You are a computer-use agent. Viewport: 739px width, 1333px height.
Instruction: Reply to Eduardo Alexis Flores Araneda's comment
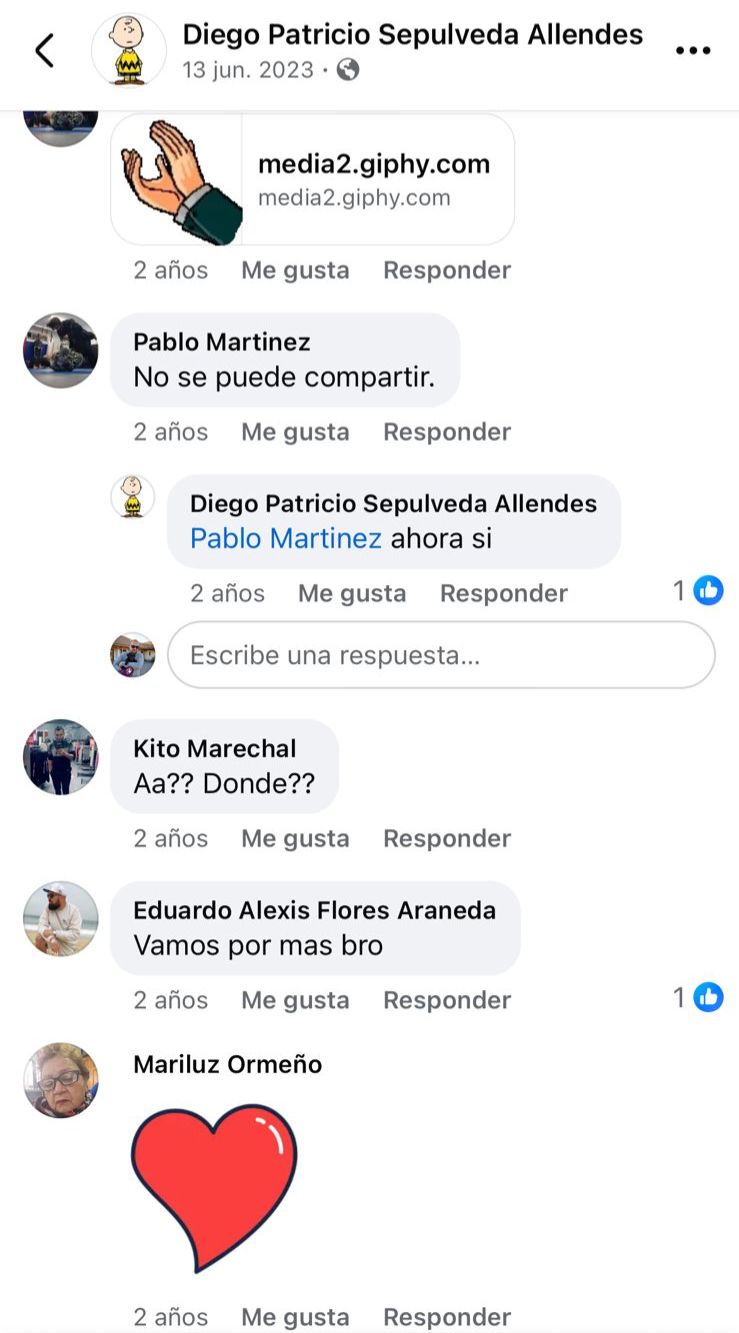[x=447, y=1000]
